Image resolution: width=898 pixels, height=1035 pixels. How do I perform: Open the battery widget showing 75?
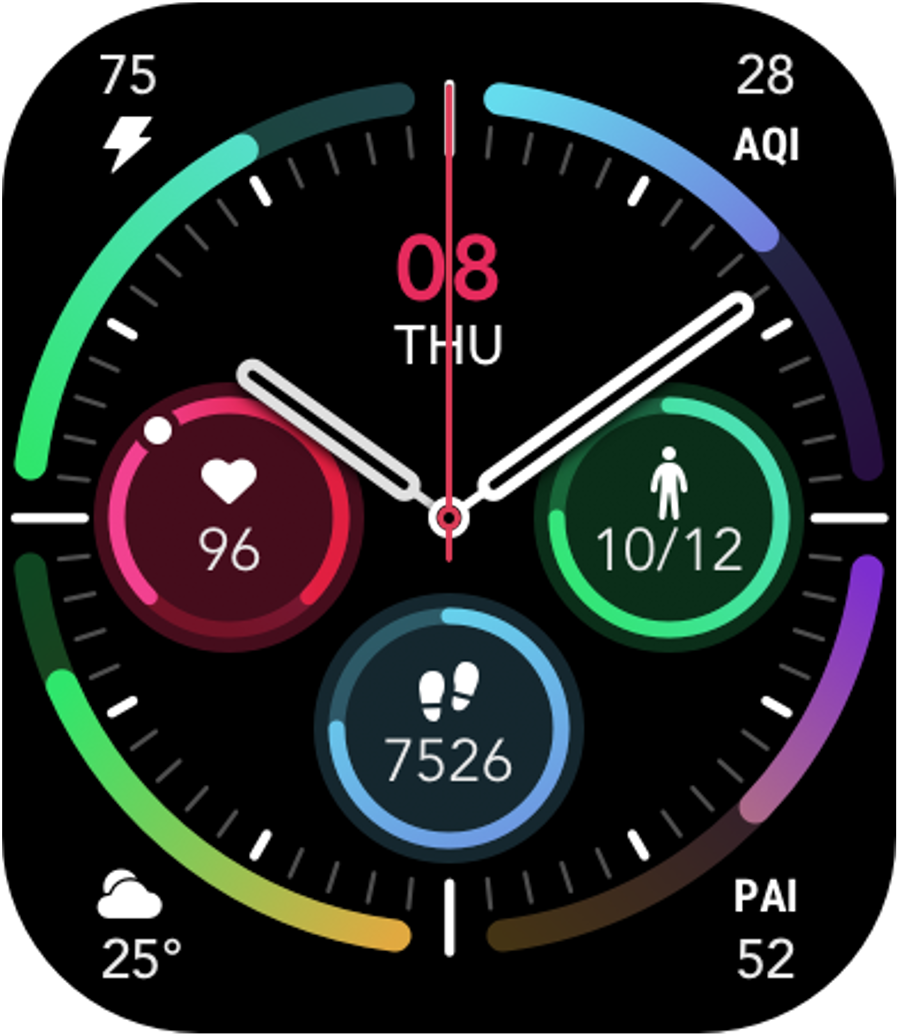[129, 110]
